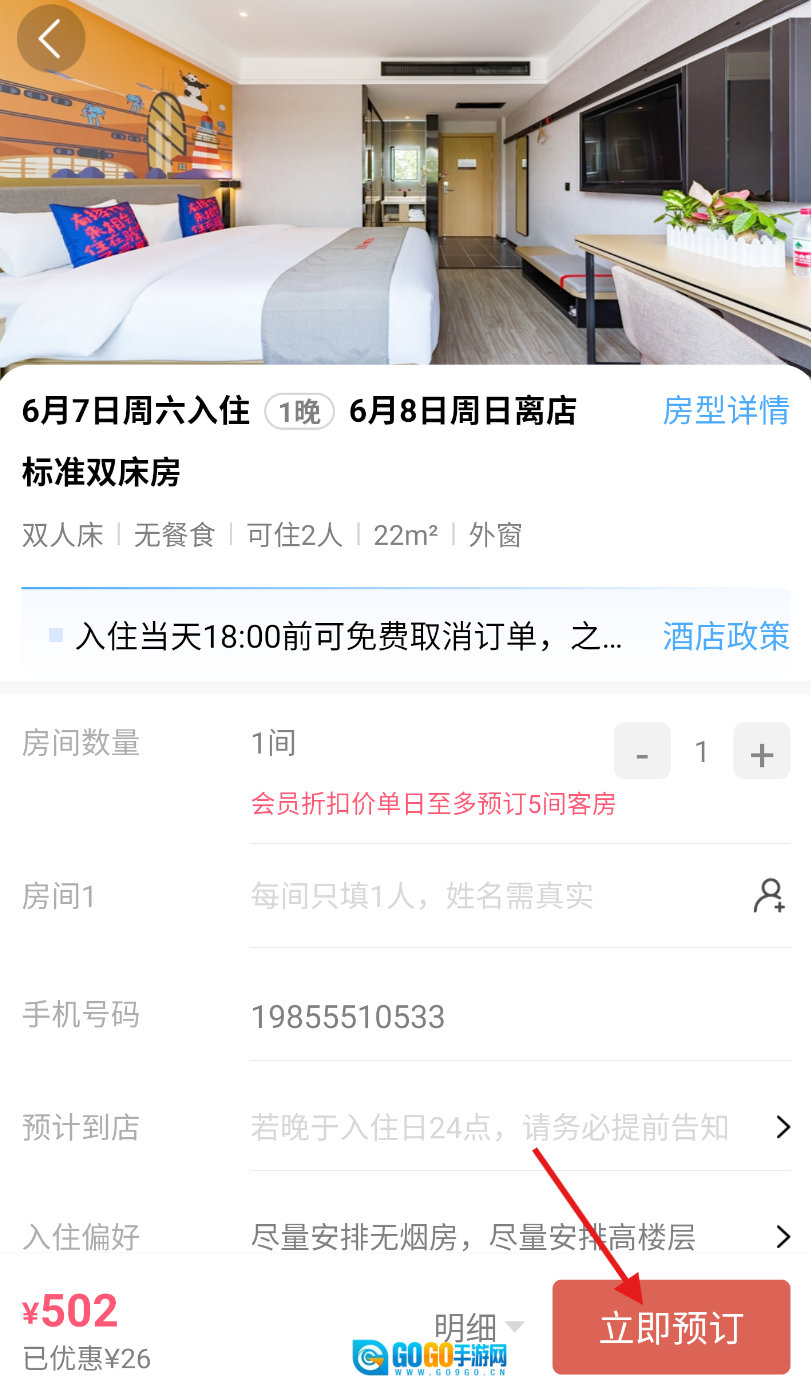
Task: Tap 立即预订 to book now
Action: [x=671, y=1328]
